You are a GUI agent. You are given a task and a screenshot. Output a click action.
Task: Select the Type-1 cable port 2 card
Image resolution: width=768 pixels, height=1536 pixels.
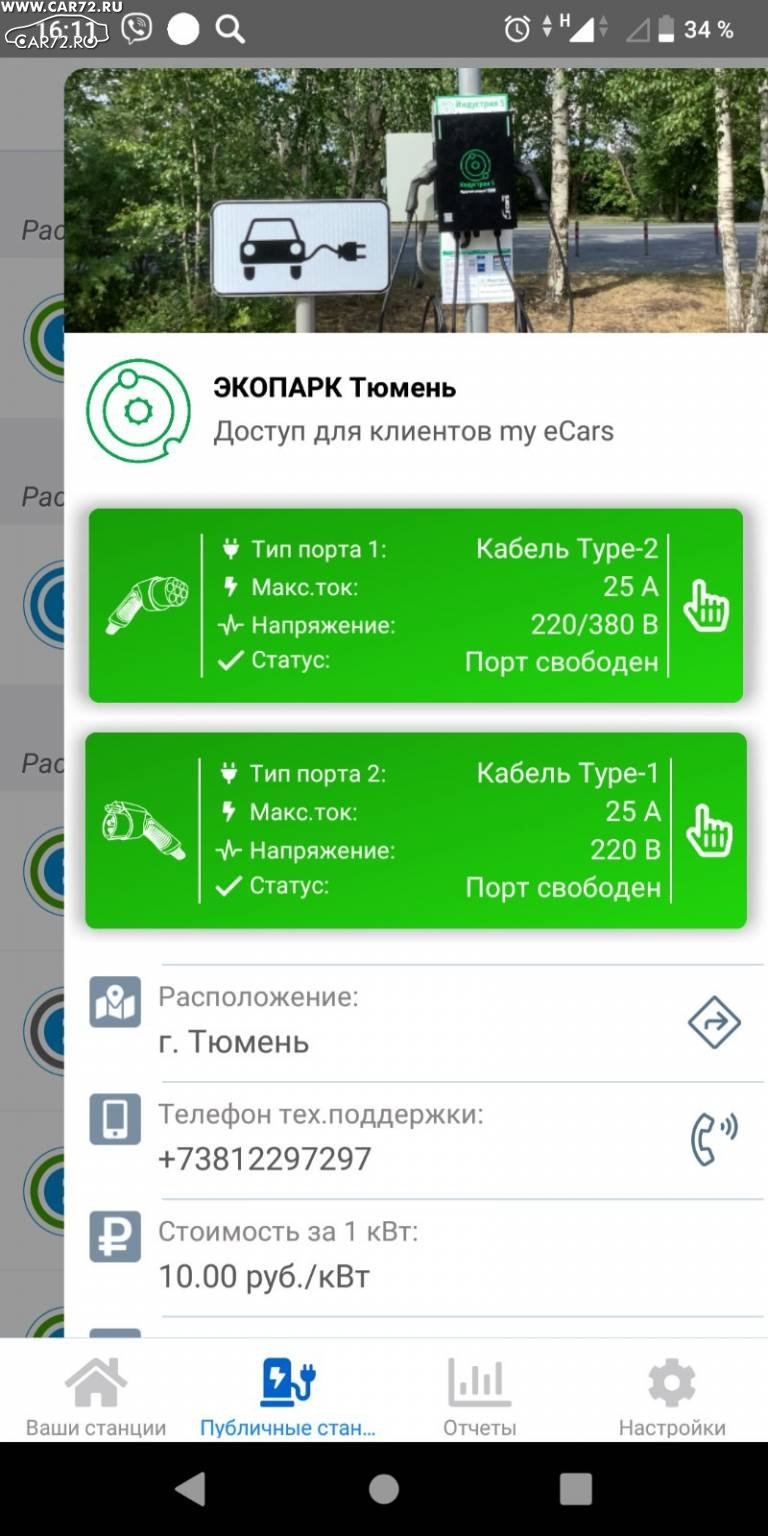415,830
